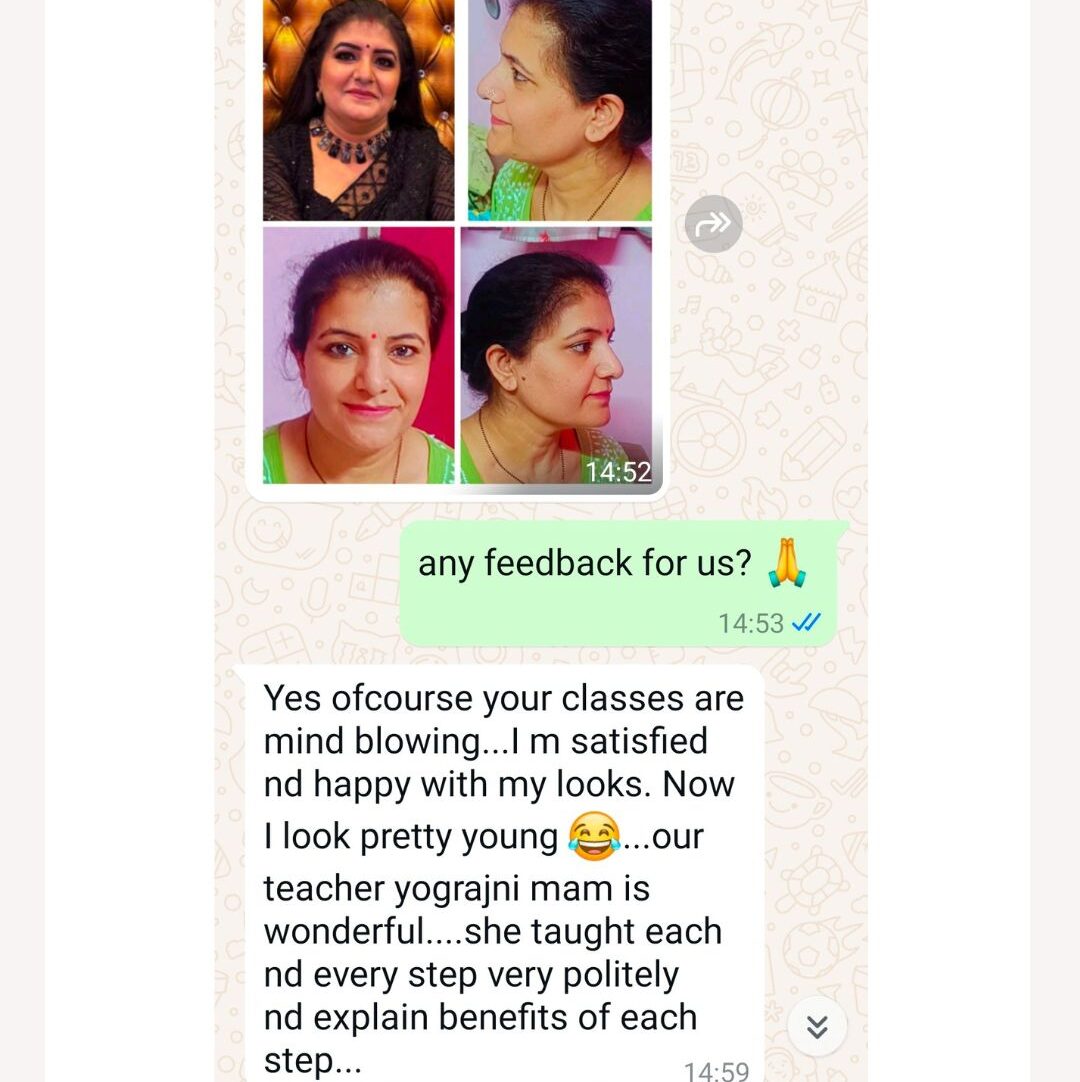
Task: Open the photo stamped 14:52
Action: coord(556,355)
